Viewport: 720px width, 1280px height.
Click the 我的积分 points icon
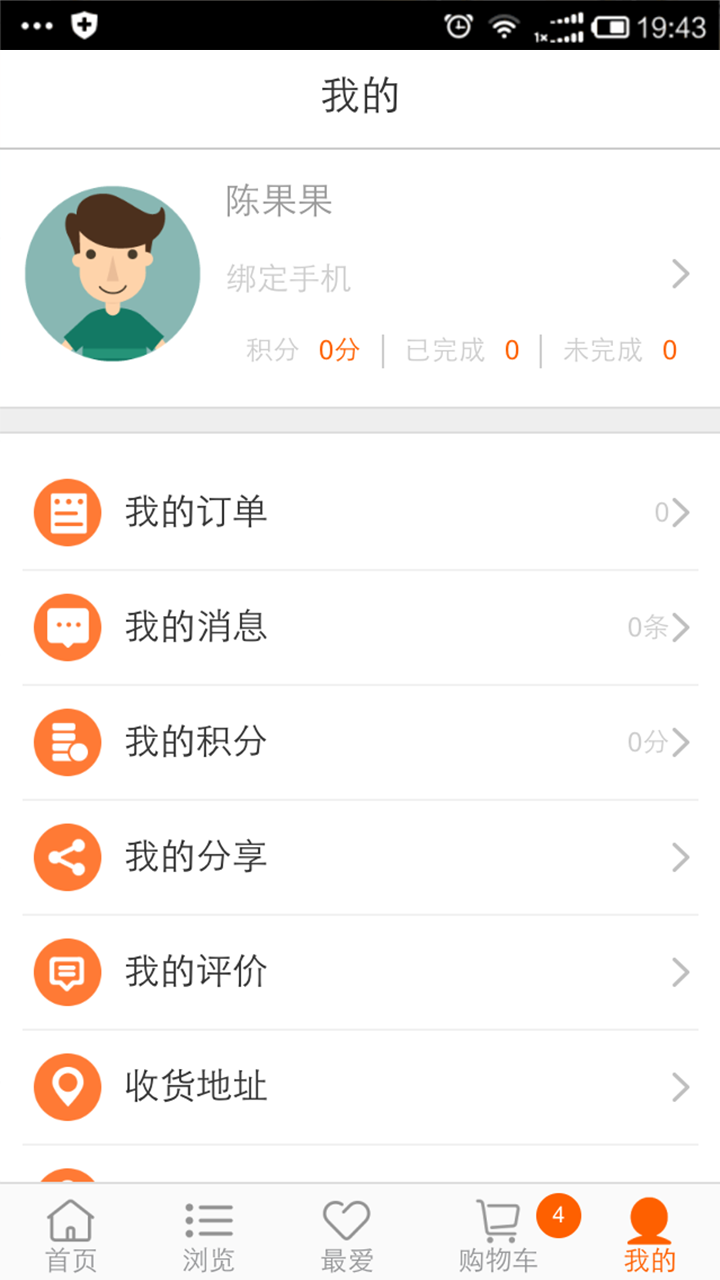[67, 742]
